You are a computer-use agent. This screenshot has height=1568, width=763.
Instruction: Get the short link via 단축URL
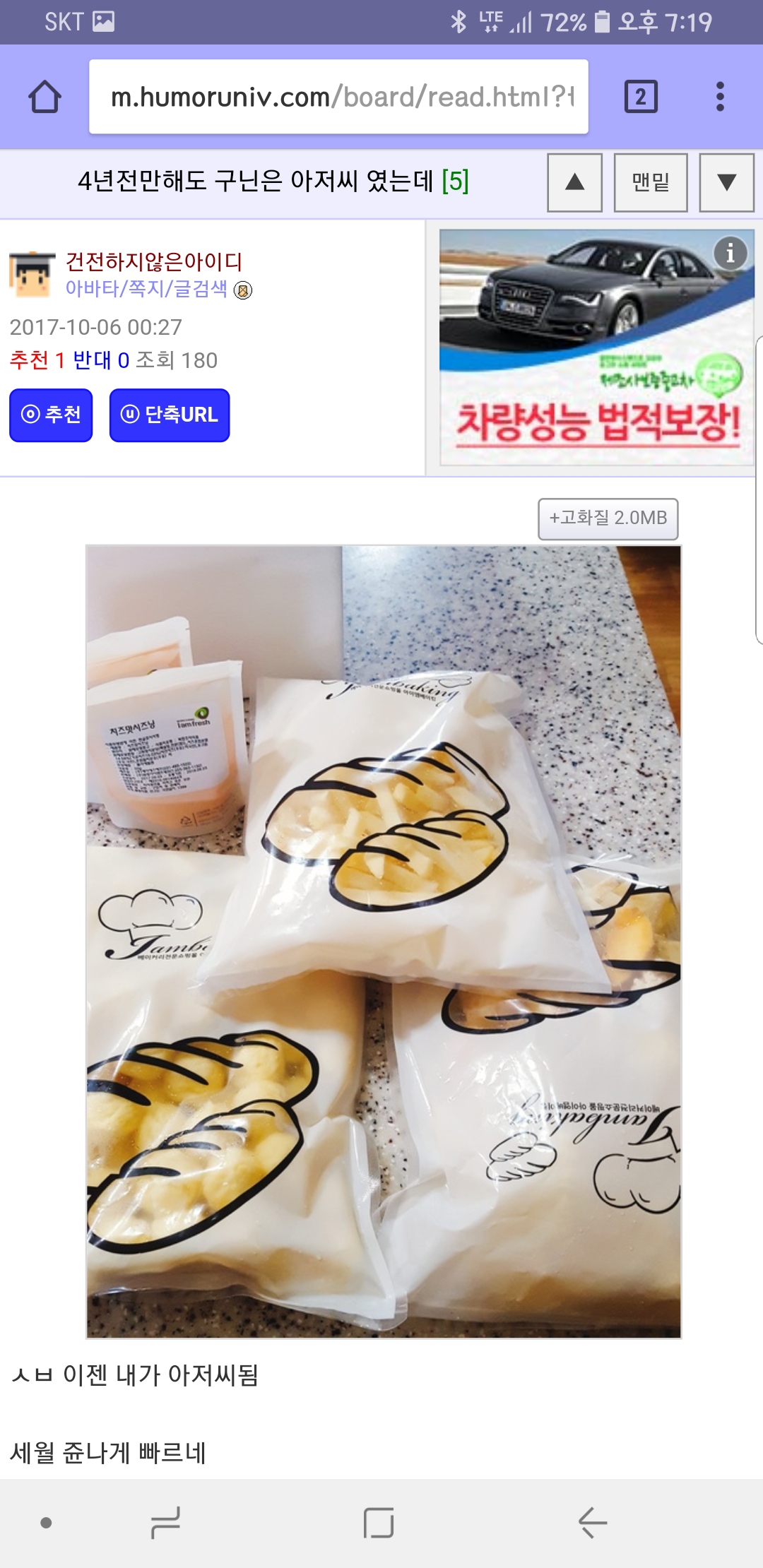(170, 415)
